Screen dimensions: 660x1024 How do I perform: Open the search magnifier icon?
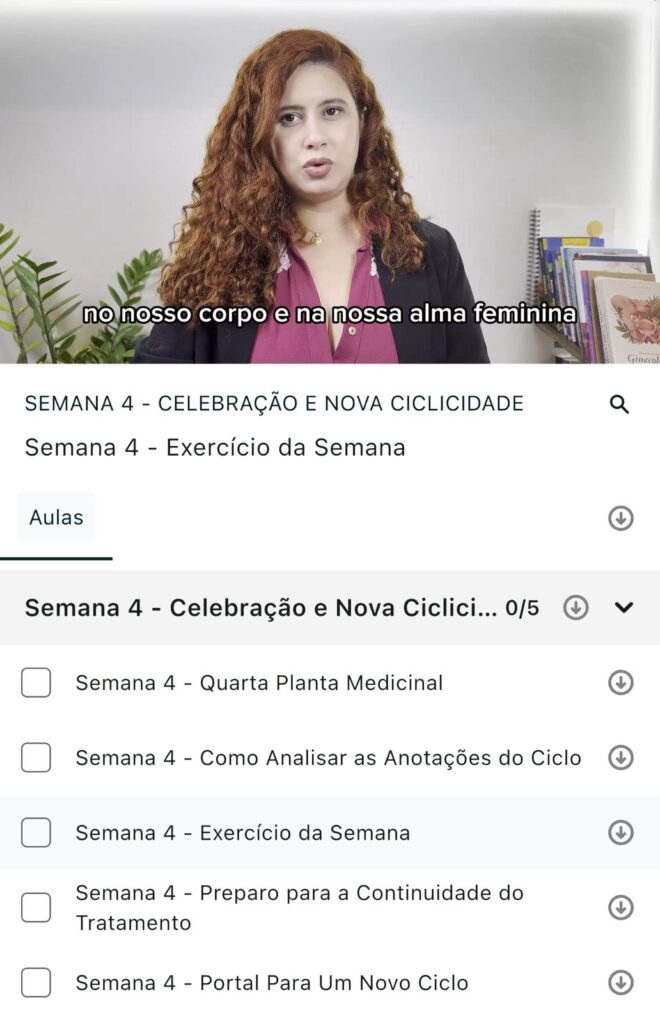(x=620, y=404)
